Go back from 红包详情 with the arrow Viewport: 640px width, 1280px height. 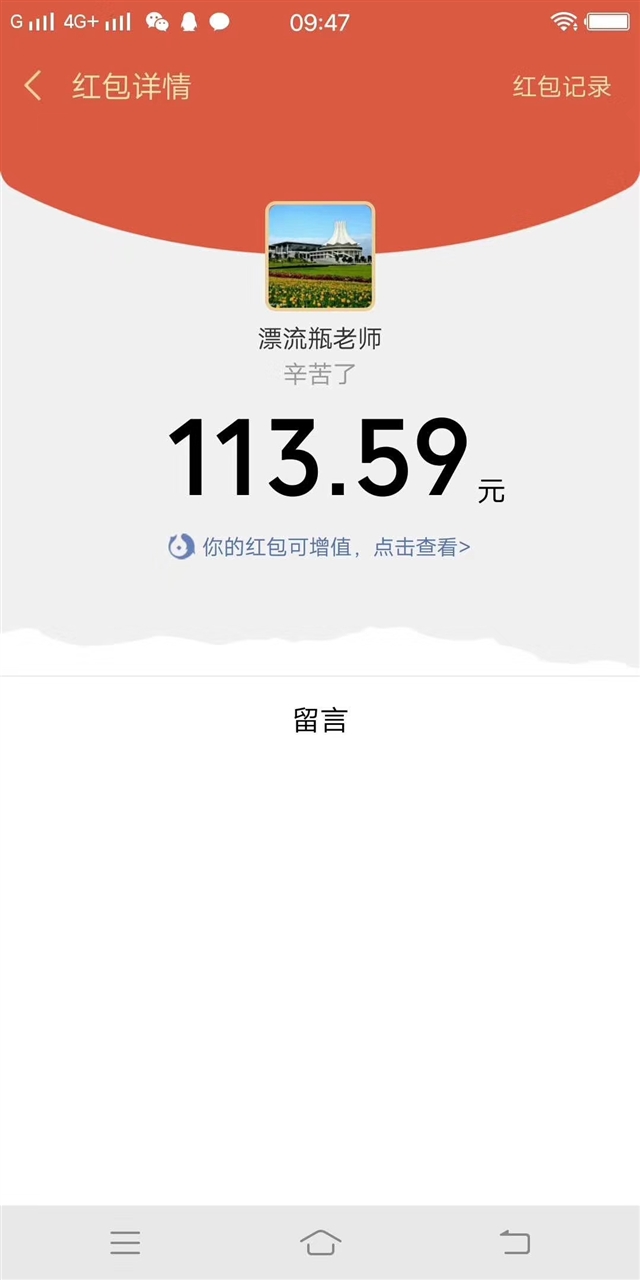coord(33,86)
